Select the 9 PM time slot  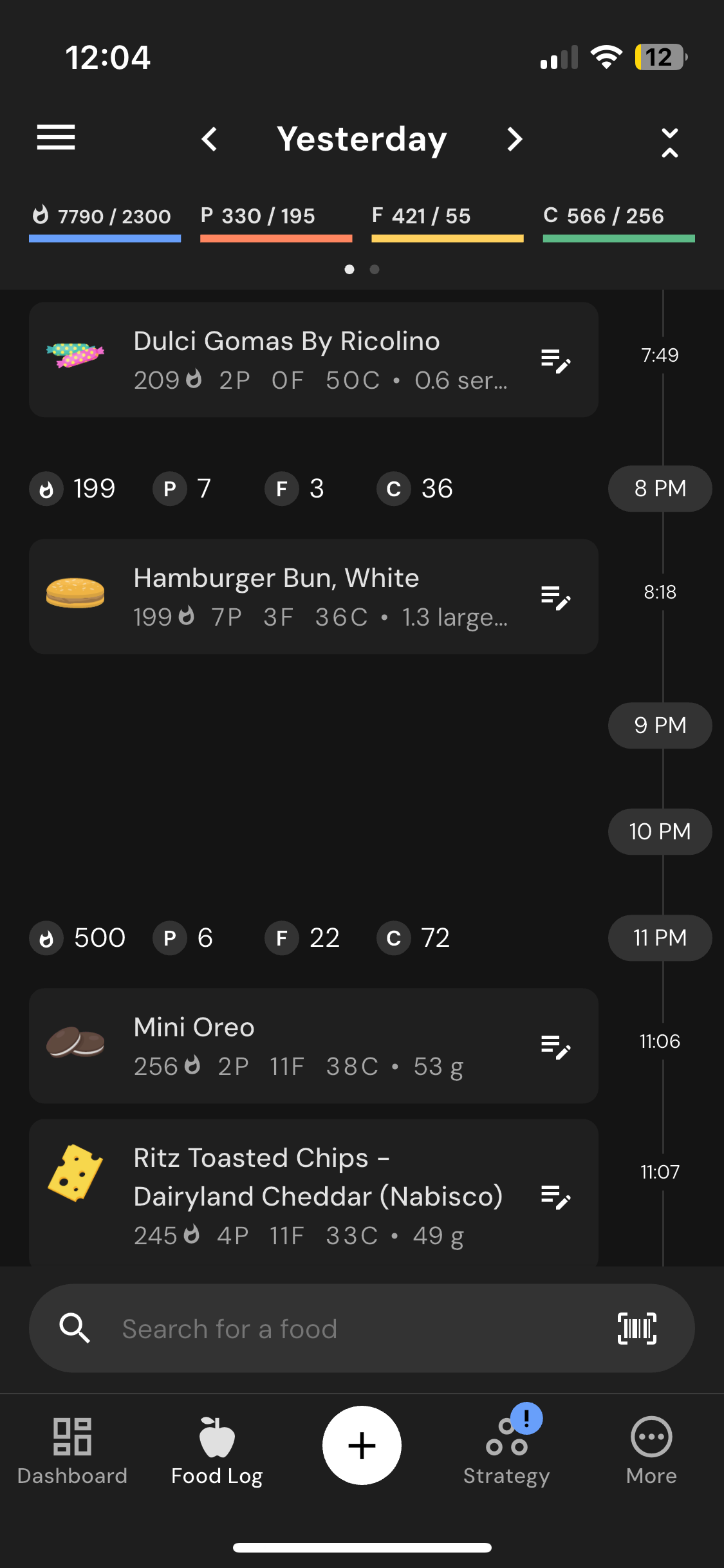(x=660, y=725)
